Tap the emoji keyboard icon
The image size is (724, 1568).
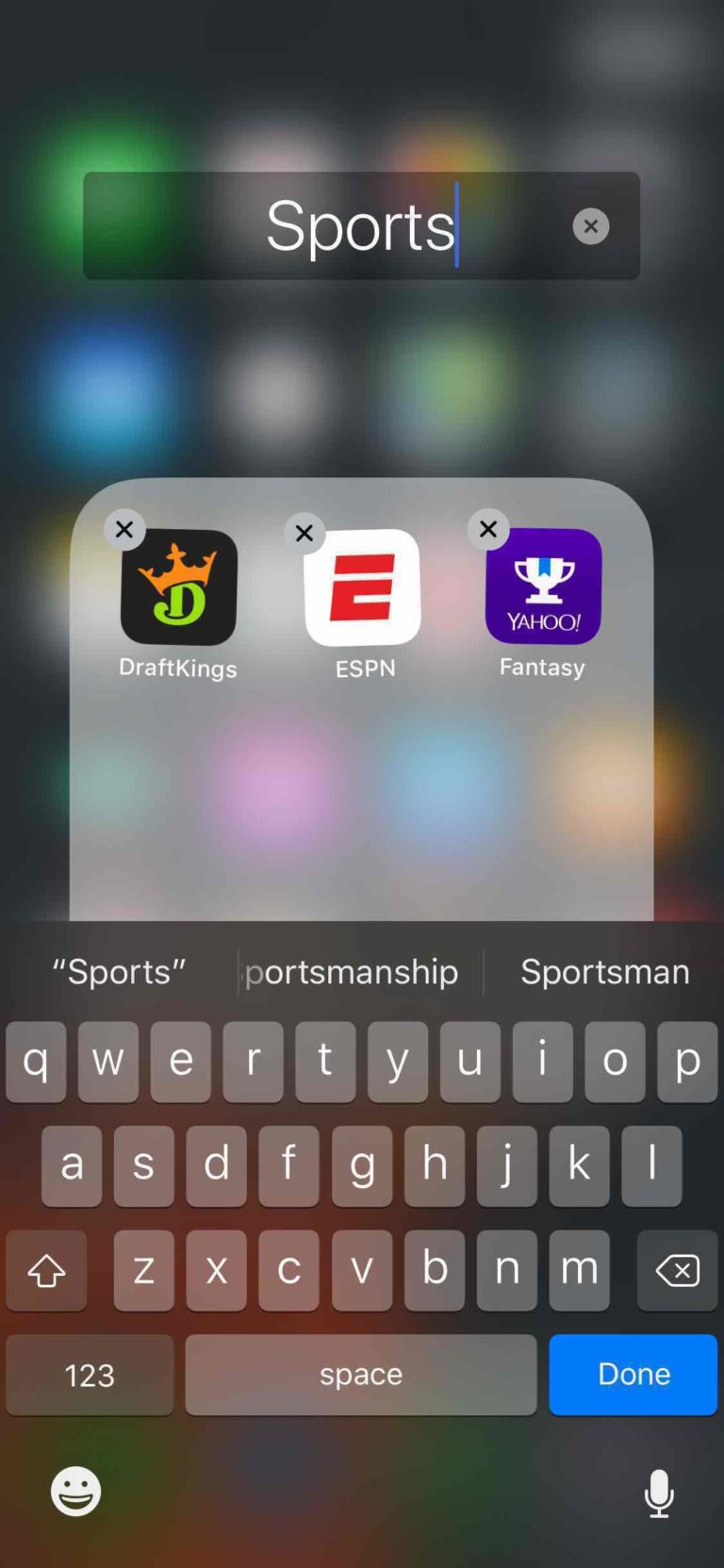click(x=74, y=1491)
